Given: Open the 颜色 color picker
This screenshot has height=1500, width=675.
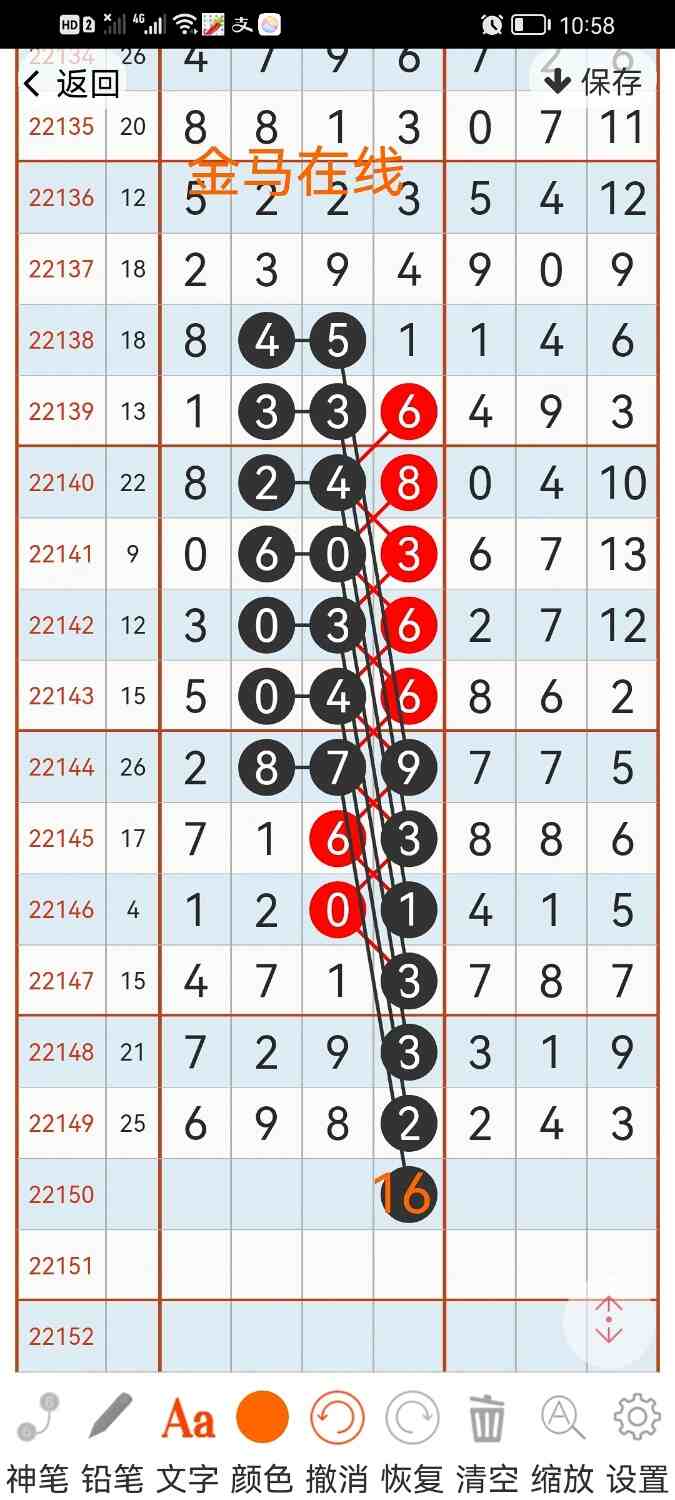Looking at the screenshot, I should (x=262, y=1436).
